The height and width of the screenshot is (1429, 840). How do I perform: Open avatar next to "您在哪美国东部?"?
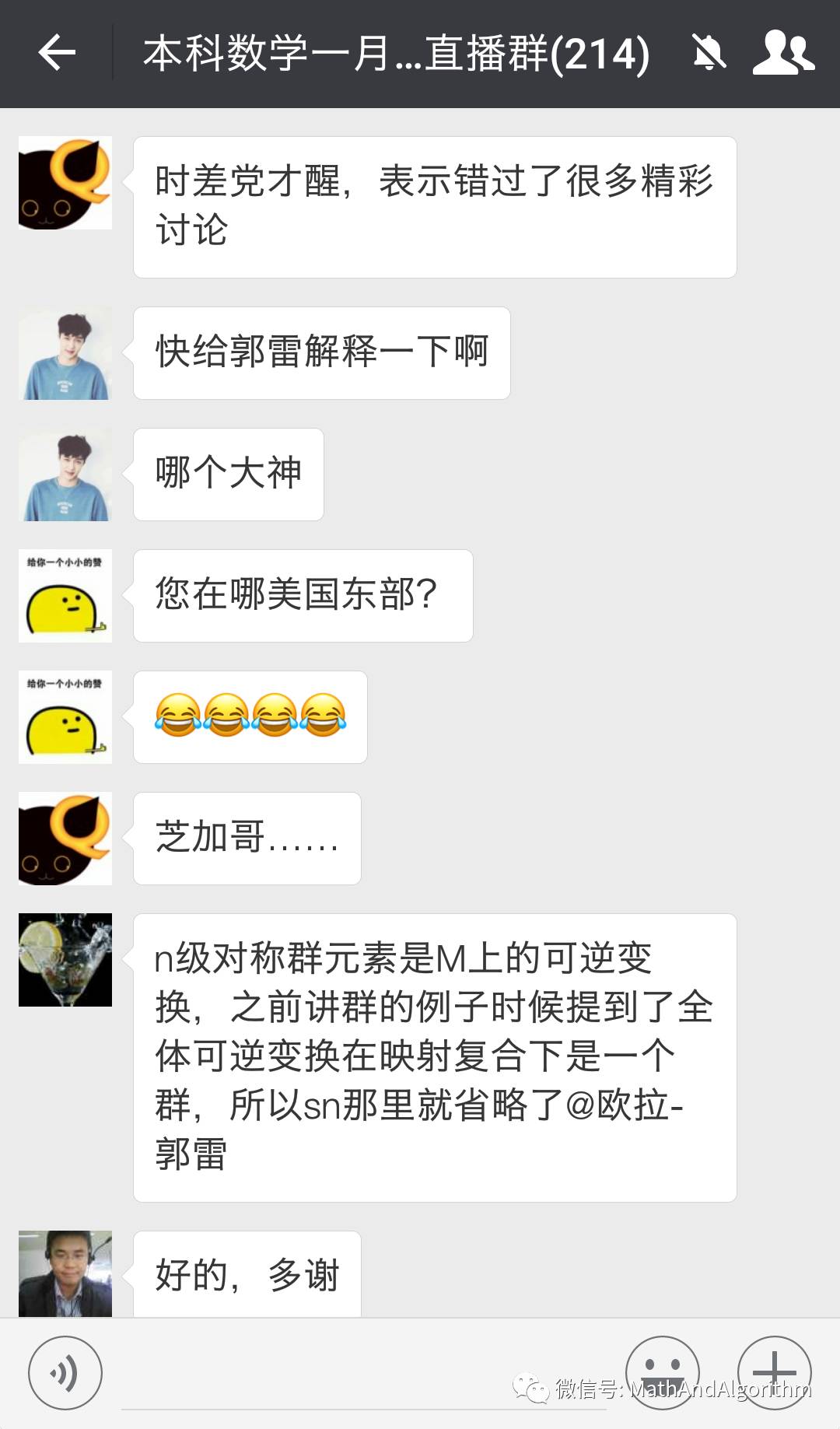pos(65,596)
